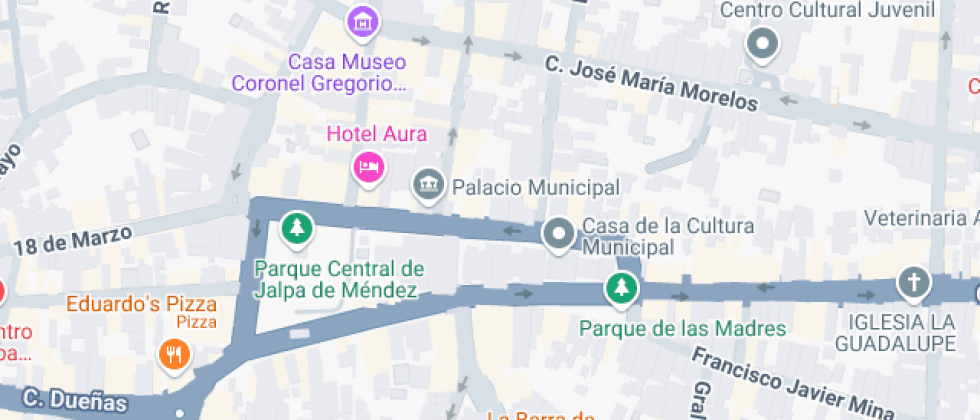Open the Parque de las Madres marker
Image resolution: width=980 pixels, height=420 pixels.
pyautogui.click(x=622, y=290)
